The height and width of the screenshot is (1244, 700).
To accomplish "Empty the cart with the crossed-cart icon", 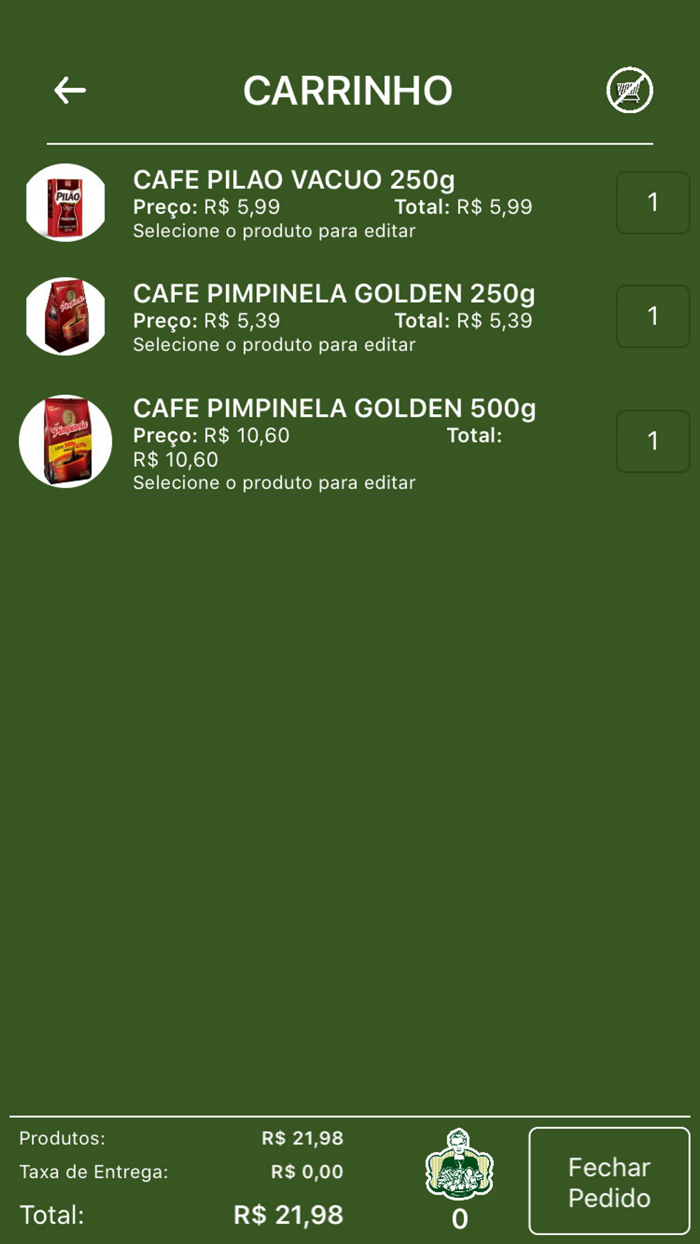I will tap(629, 92).
